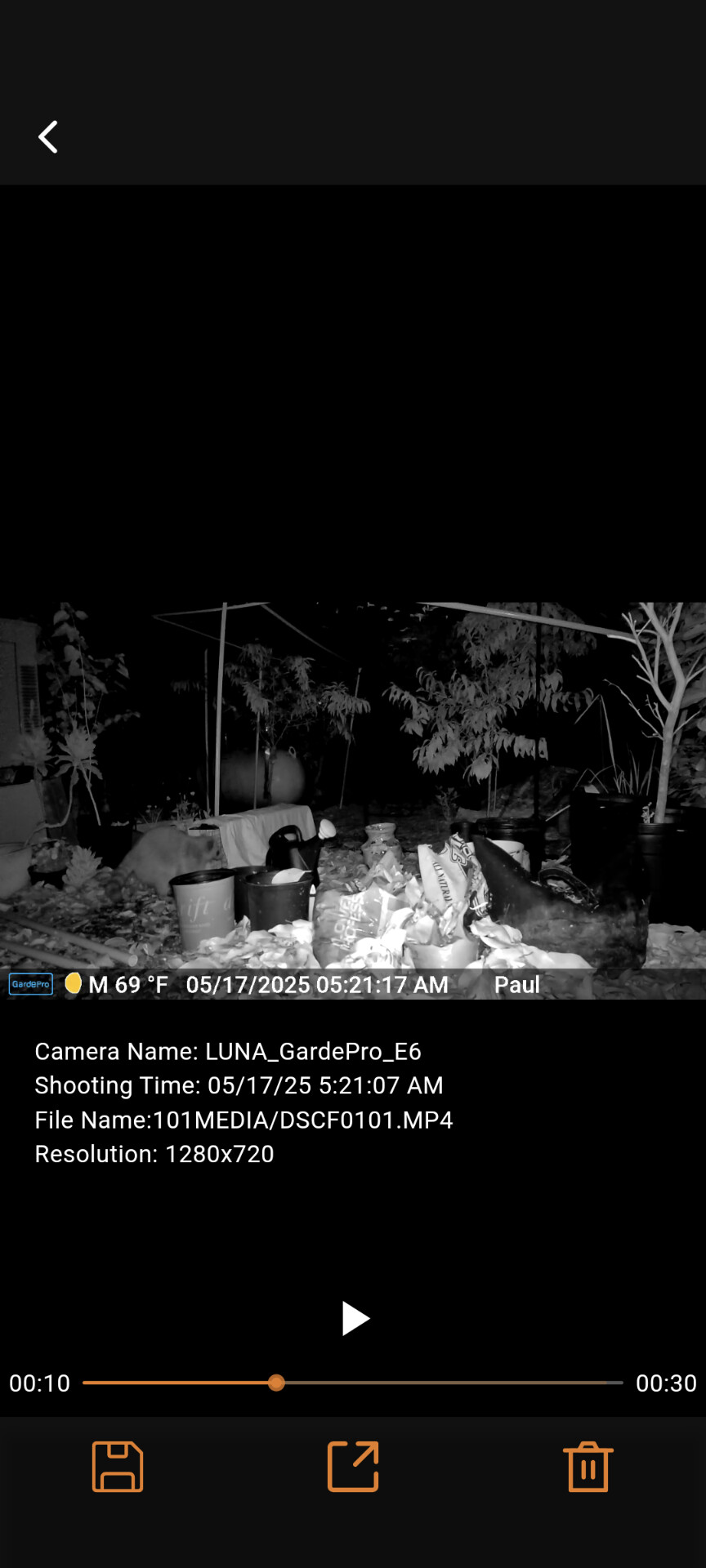Tap the video progress bar handle

[276, 1383]
